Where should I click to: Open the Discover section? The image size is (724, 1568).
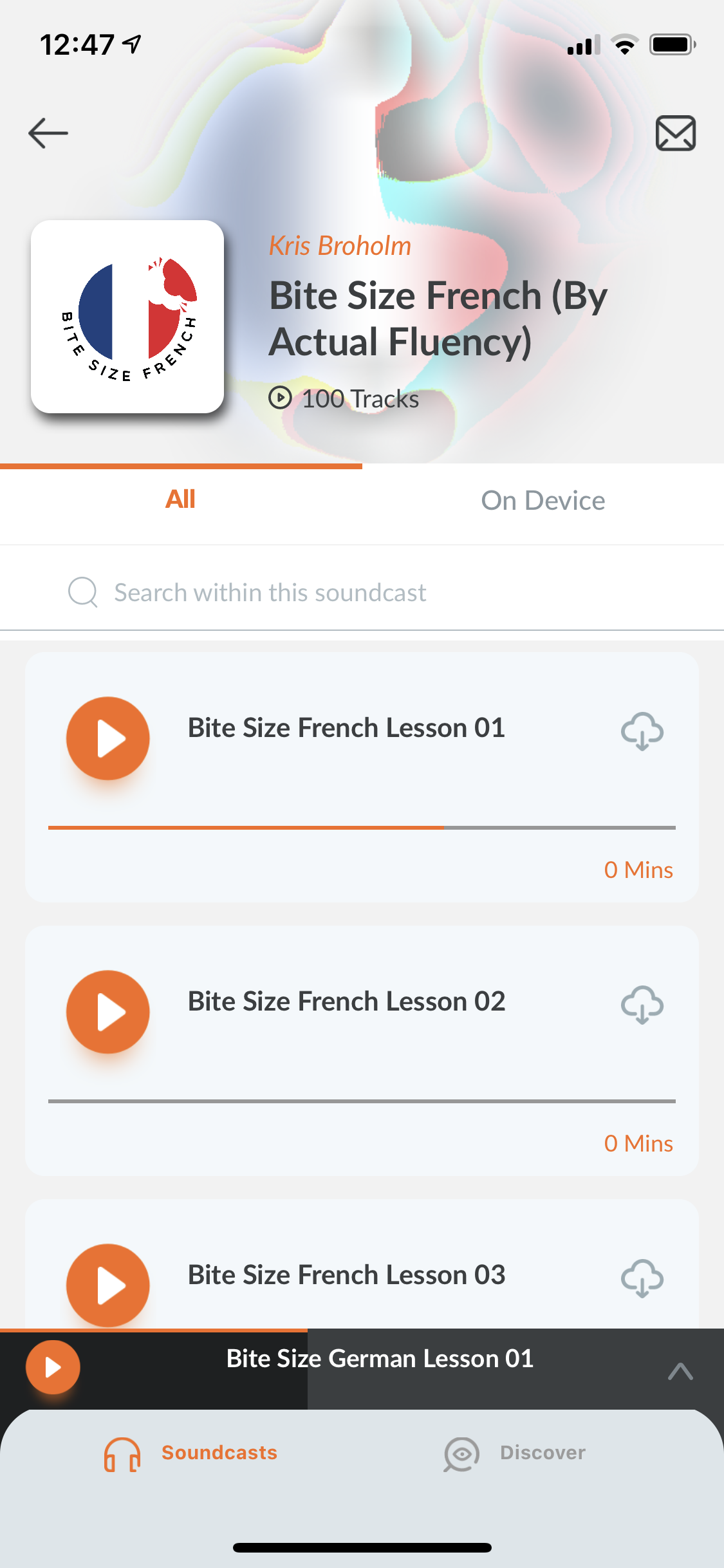point(515,1453)
